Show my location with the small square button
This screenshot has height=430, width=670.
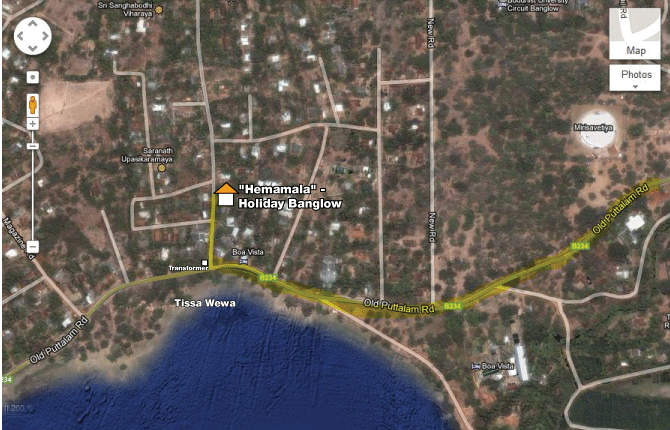point(32,77)
